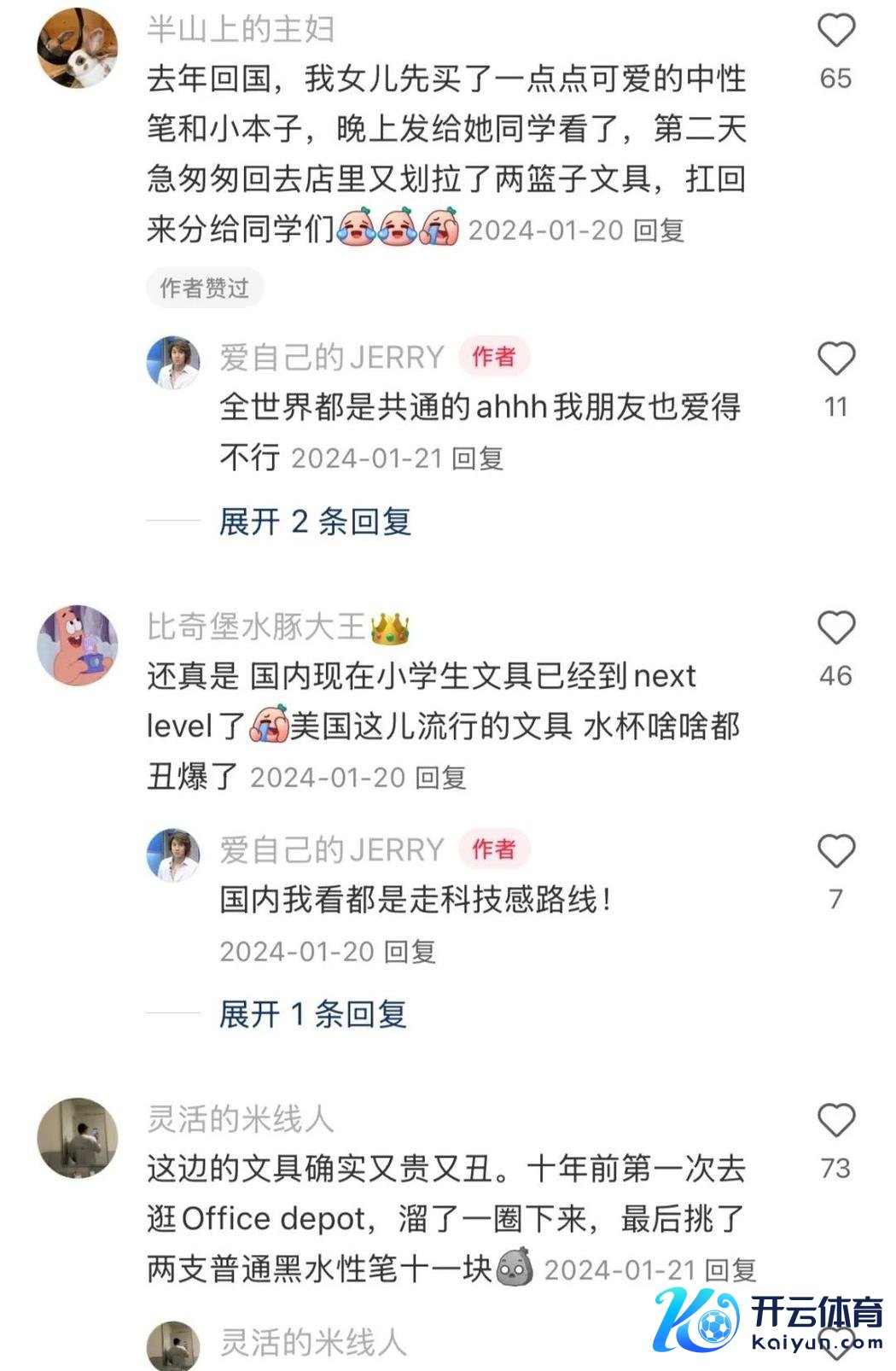Like JERRY's reply starting with 全世界都是共通的
Screen dimensions: 896x1371
click(835, 359)
